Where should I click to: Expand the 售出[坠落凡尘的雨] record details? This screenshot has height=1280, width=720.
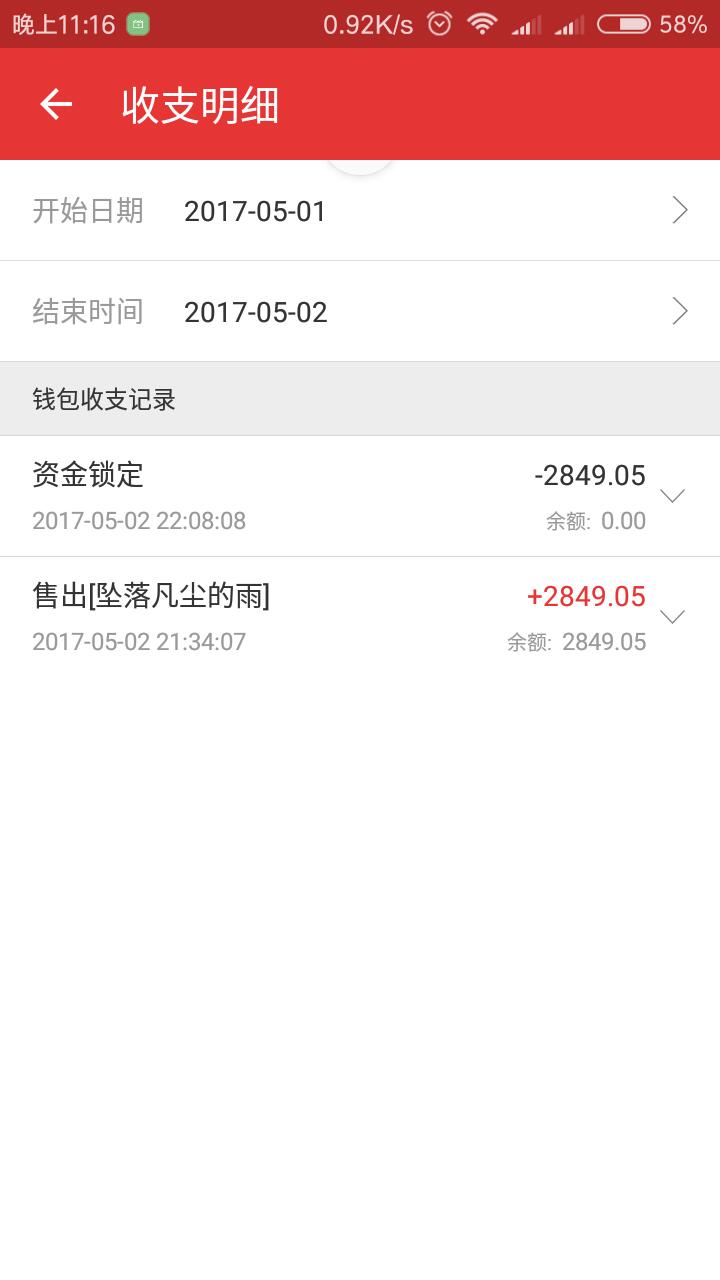coord(673,617)
